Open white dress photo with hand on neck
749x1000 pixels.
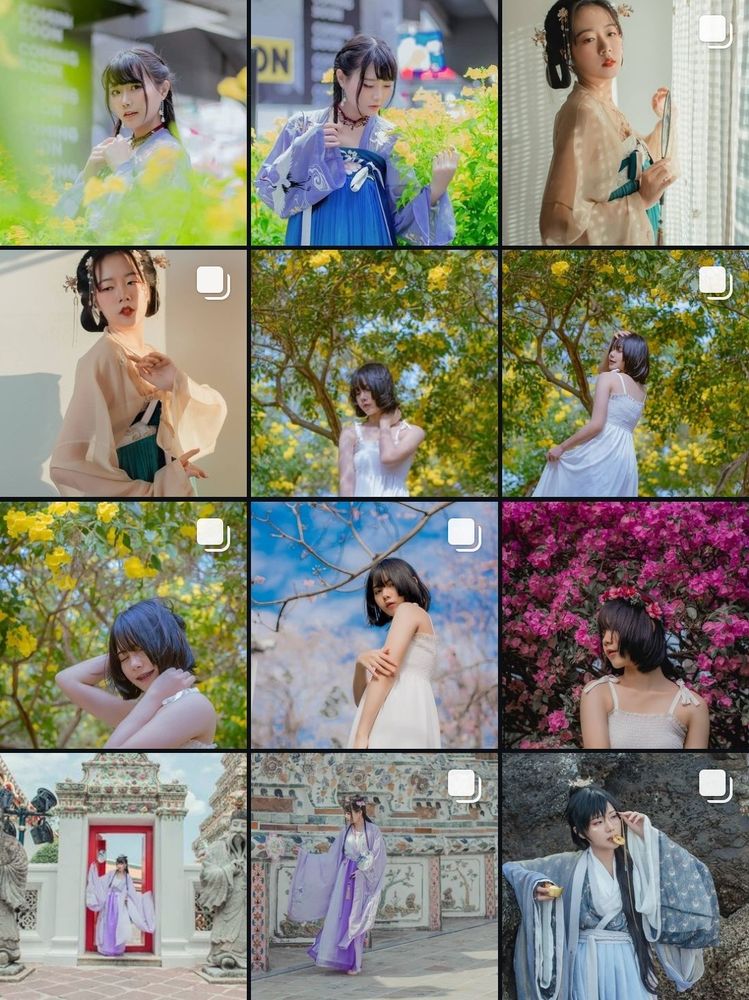point(374,373)
